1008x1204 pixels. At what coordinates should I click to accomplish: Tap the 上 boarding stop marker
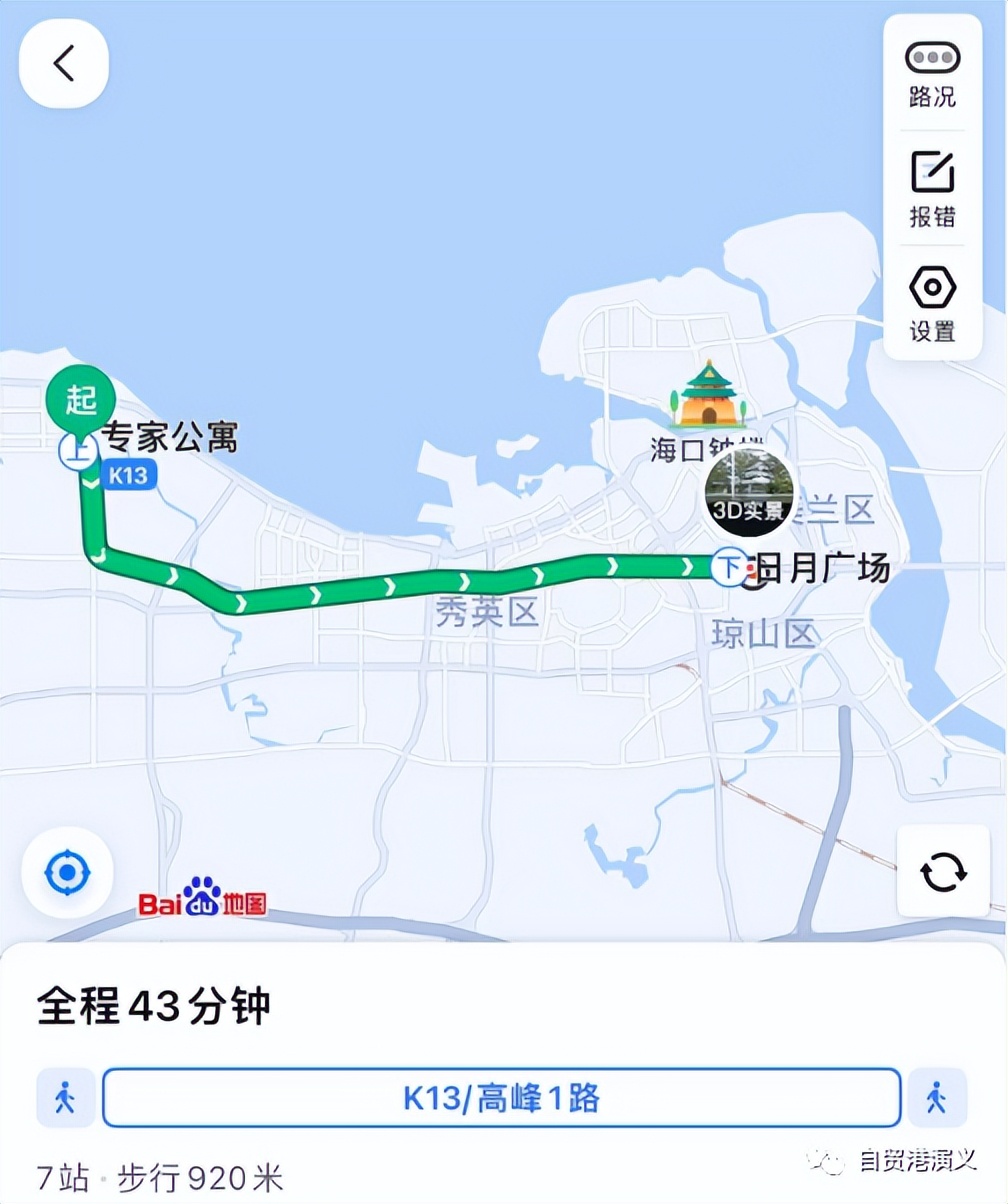click(76, 452)
